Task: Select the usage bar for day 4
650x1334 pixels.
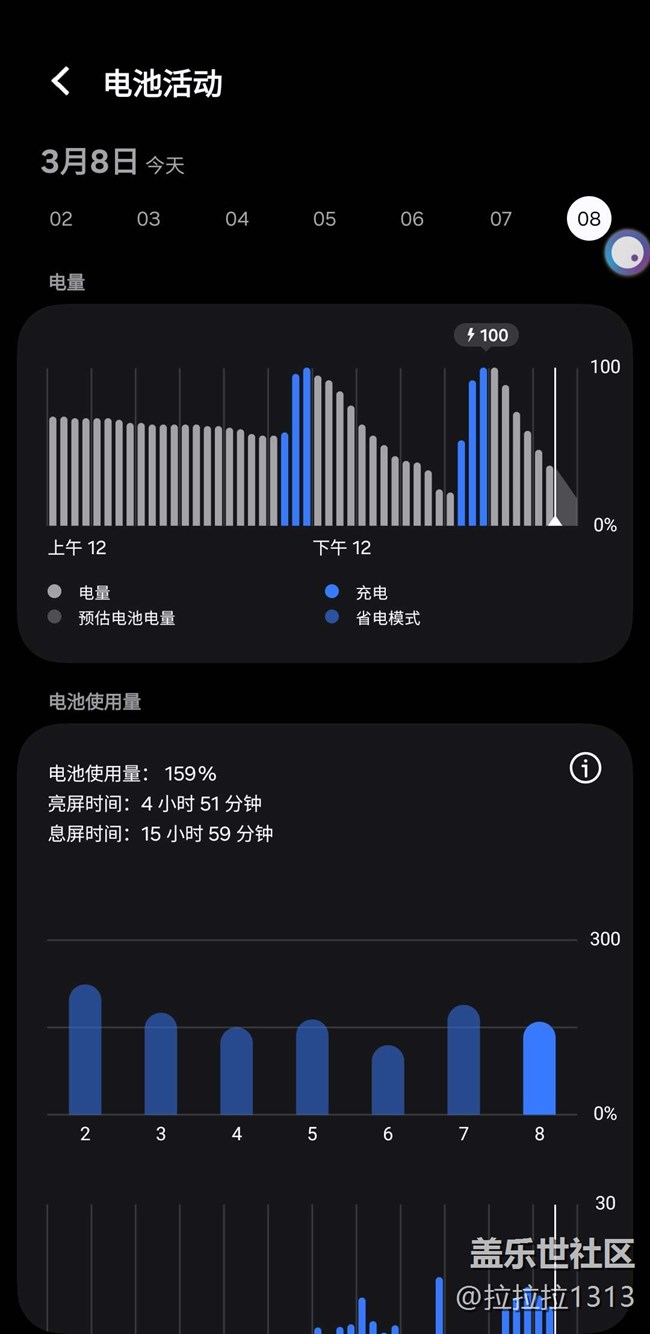Action: pos(237,1073)
